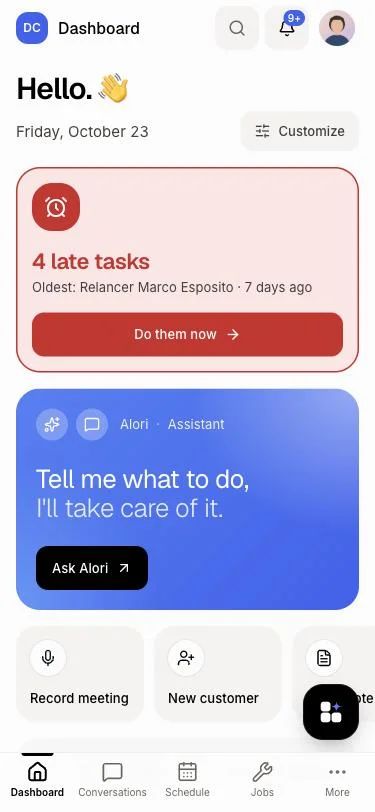Switch to the Schedule tab
This screenshot has height=812, width=375.
(x=188, y=781)
